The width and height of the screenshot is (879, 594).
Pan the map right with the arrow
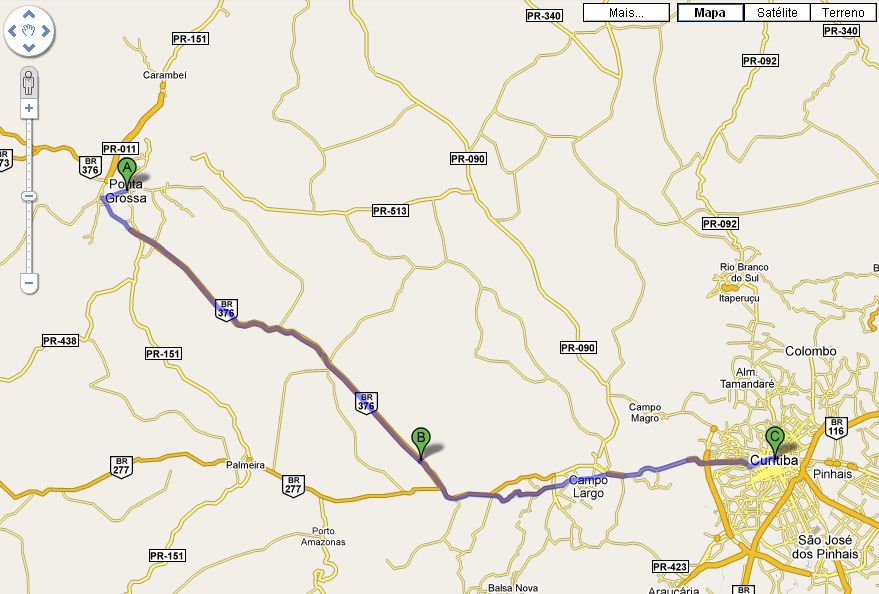tap(45, 31)
